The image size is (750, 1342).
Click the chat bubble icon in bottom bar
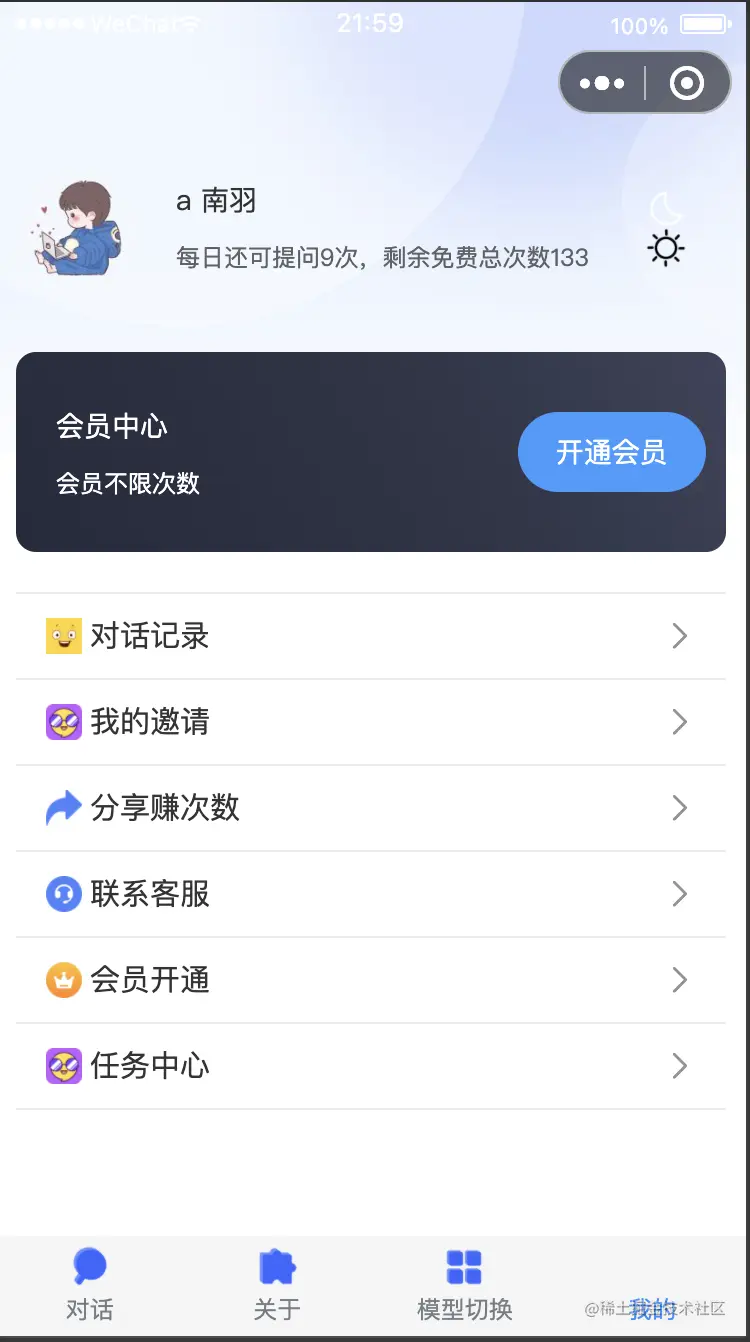point(90,1267)
